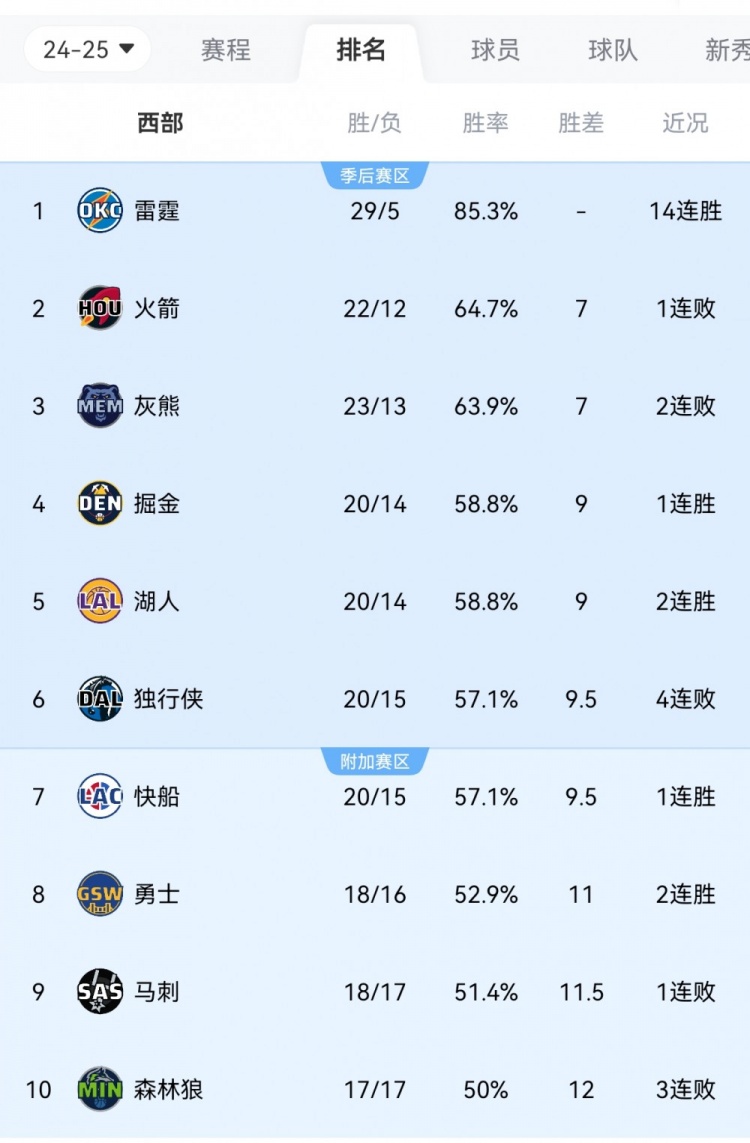Open the 勇士 team row

[157, 894]
